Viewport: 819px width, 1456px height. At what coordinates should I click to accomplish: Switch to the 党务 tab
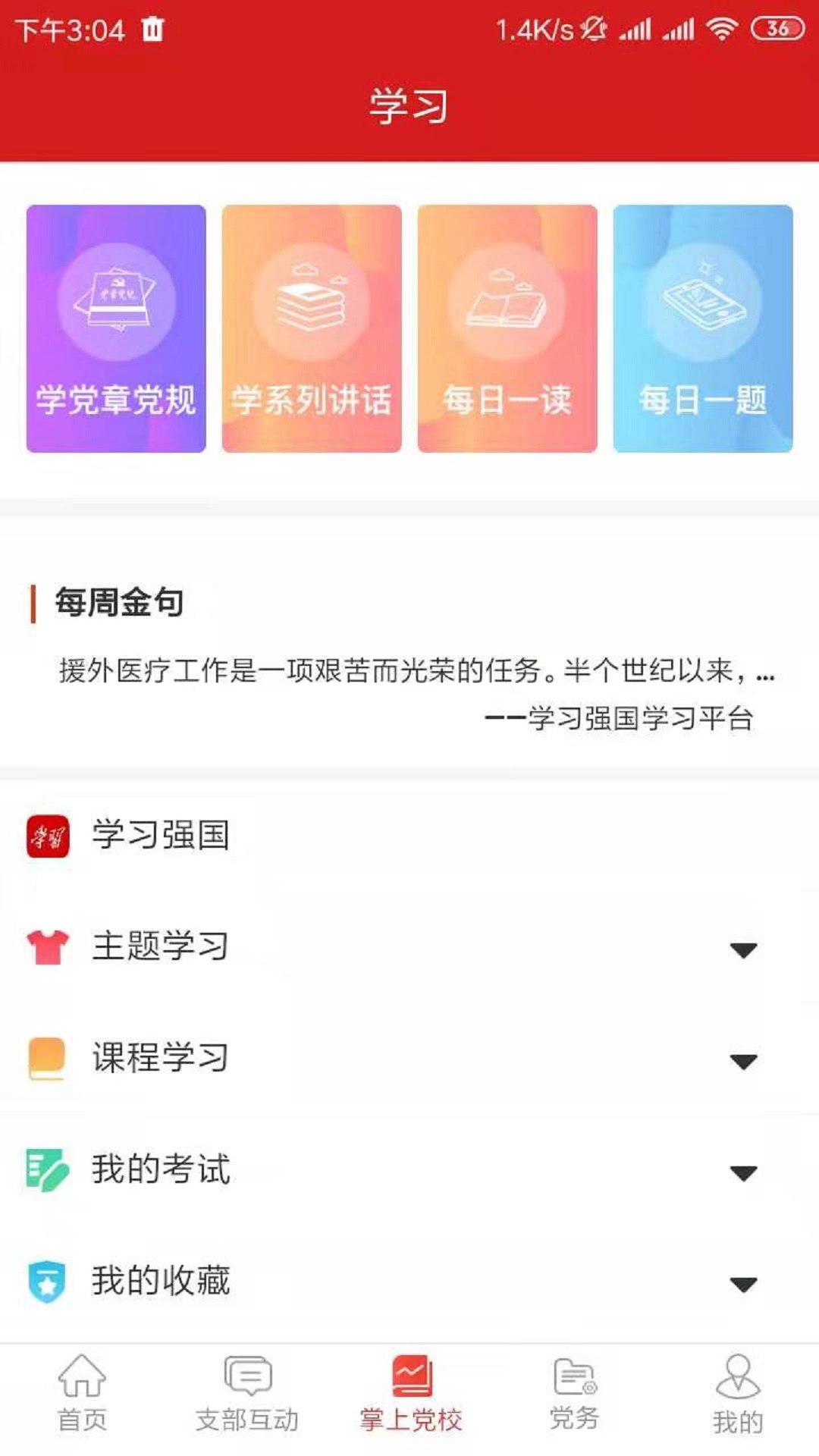point(574,1395)
